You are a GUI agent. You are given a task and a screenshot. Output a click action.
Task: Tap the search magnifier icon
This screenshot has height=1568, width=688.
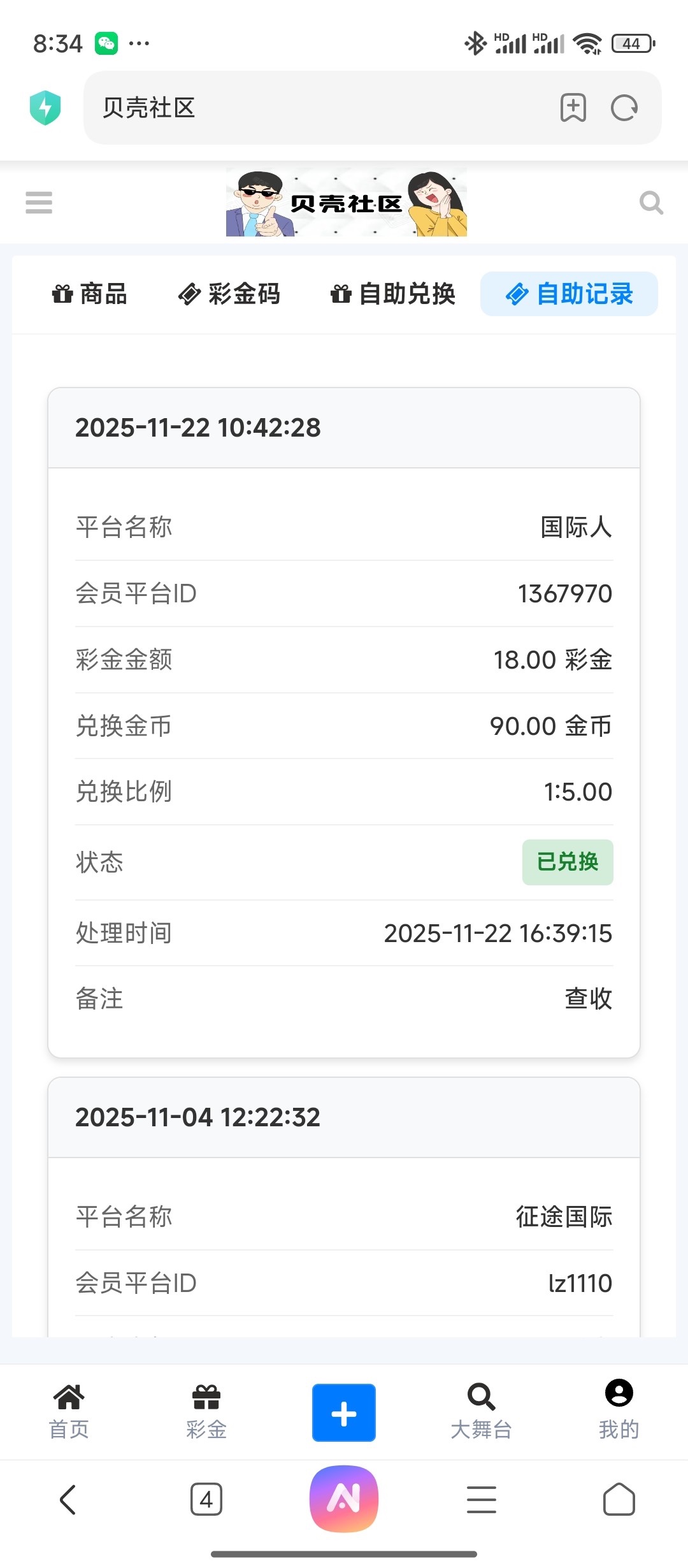651,203
